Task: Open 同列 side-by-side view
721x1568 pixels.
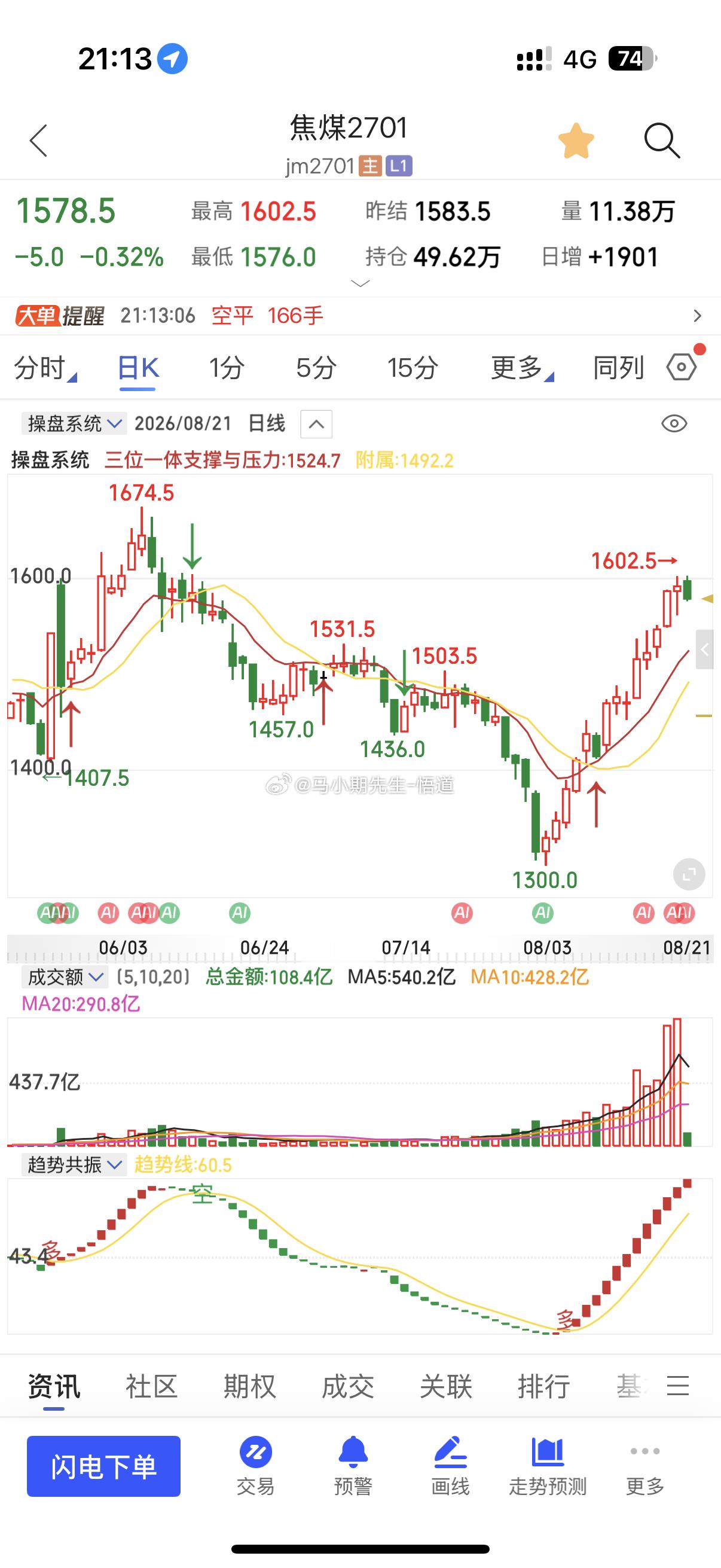Action: (x=618, y=368)
